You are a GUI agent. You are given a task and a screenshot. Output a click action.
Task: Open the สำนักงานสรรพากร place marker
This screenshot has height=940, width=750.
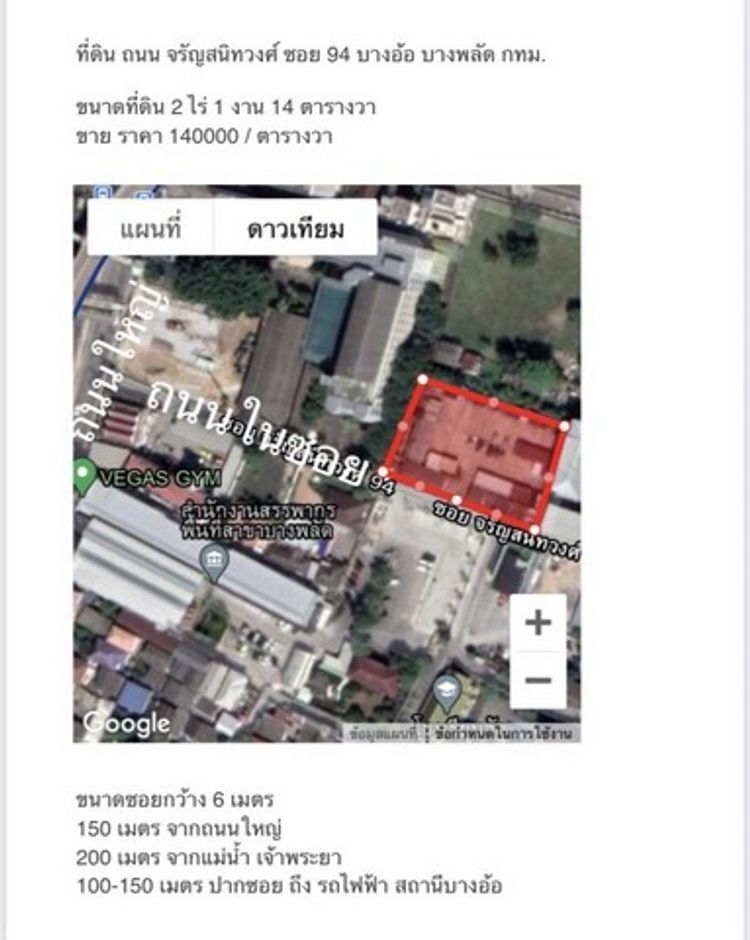click(214, 560)
